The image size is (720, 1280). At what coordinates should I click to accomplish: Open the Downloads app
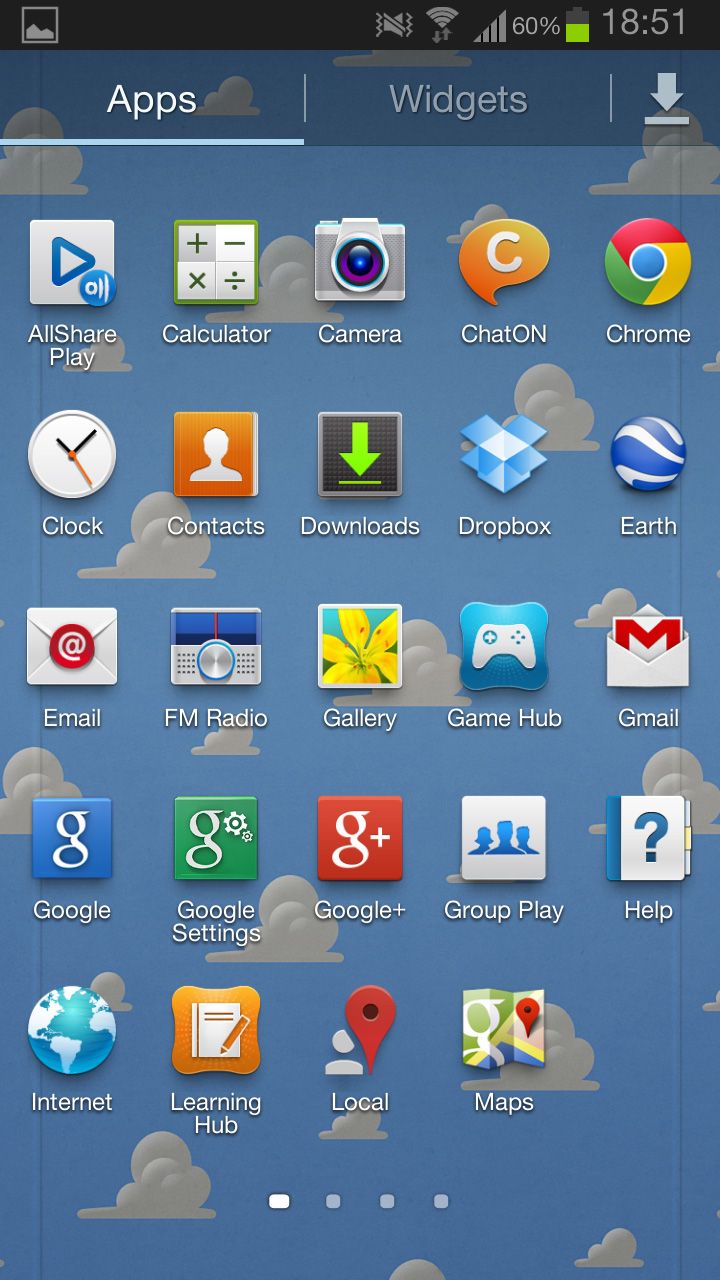click(x=360, y=455)
